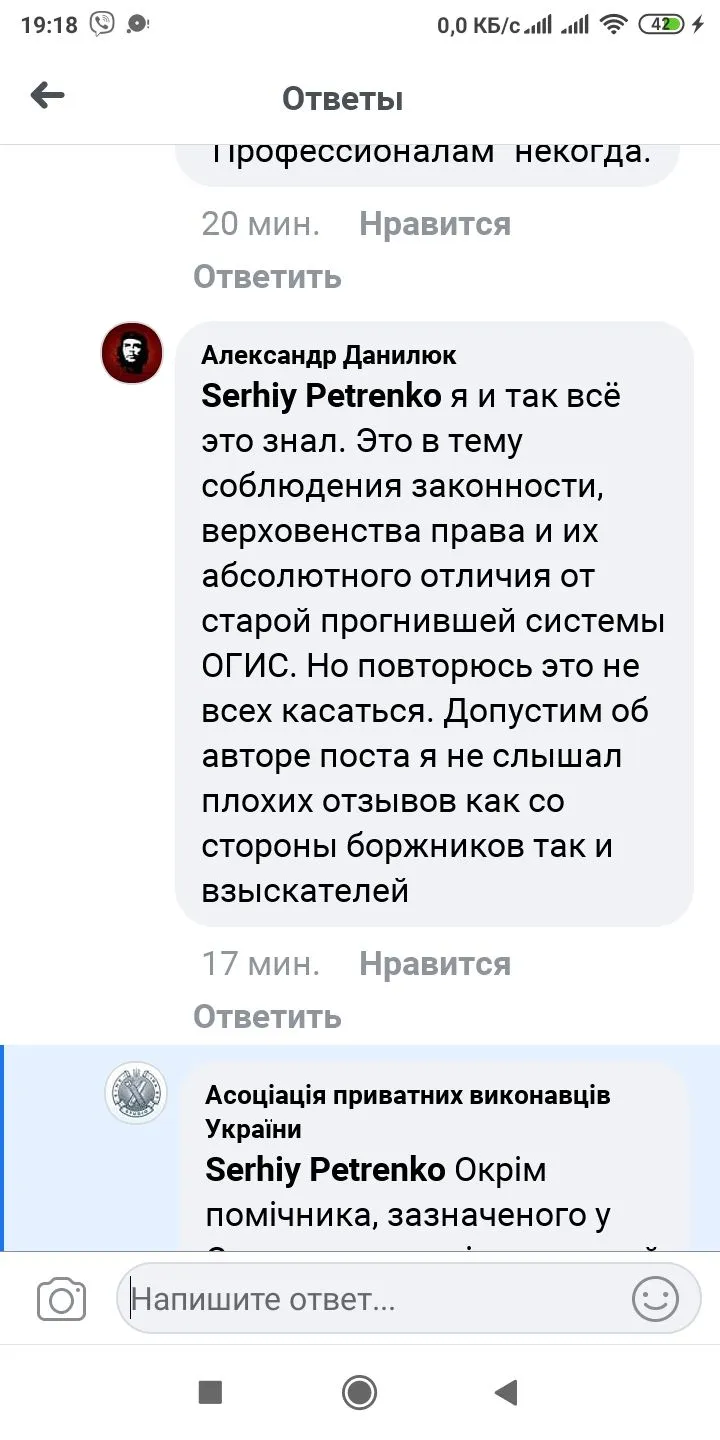Screen dimensions: 720x1440
Task: Open the emoji picker smiley
Action: [655, 1299]
